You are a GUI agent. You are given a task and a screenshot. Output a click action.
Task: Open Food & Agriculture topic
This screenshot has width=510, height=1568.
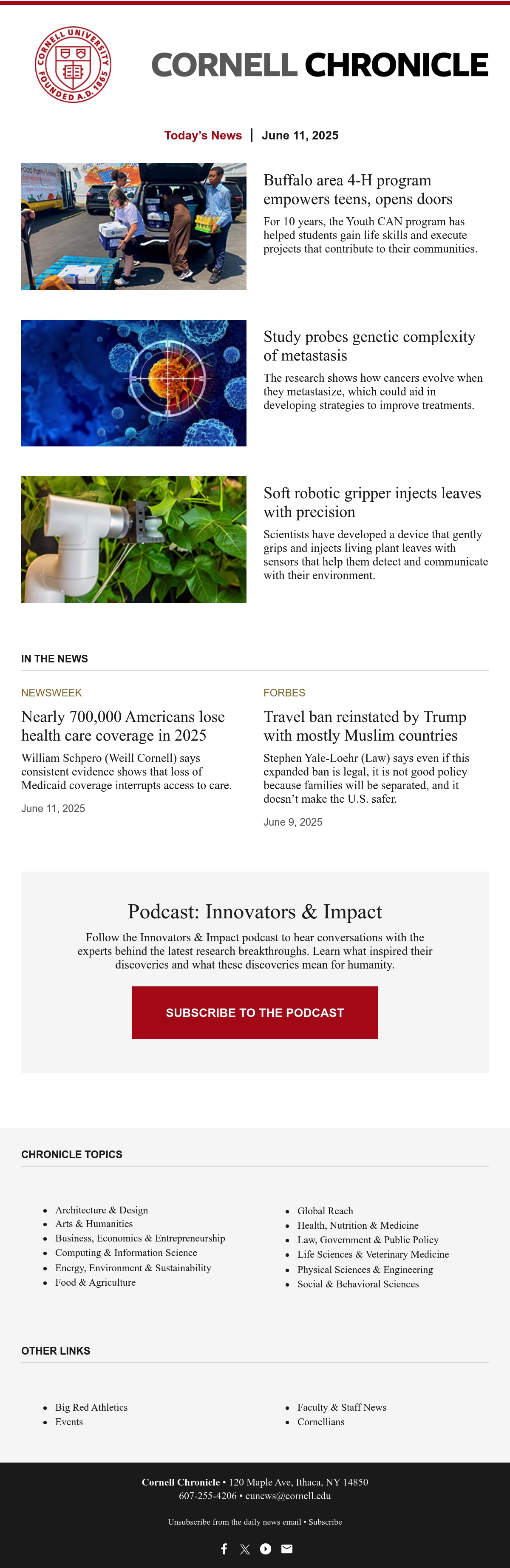[x=96, y=1282]
